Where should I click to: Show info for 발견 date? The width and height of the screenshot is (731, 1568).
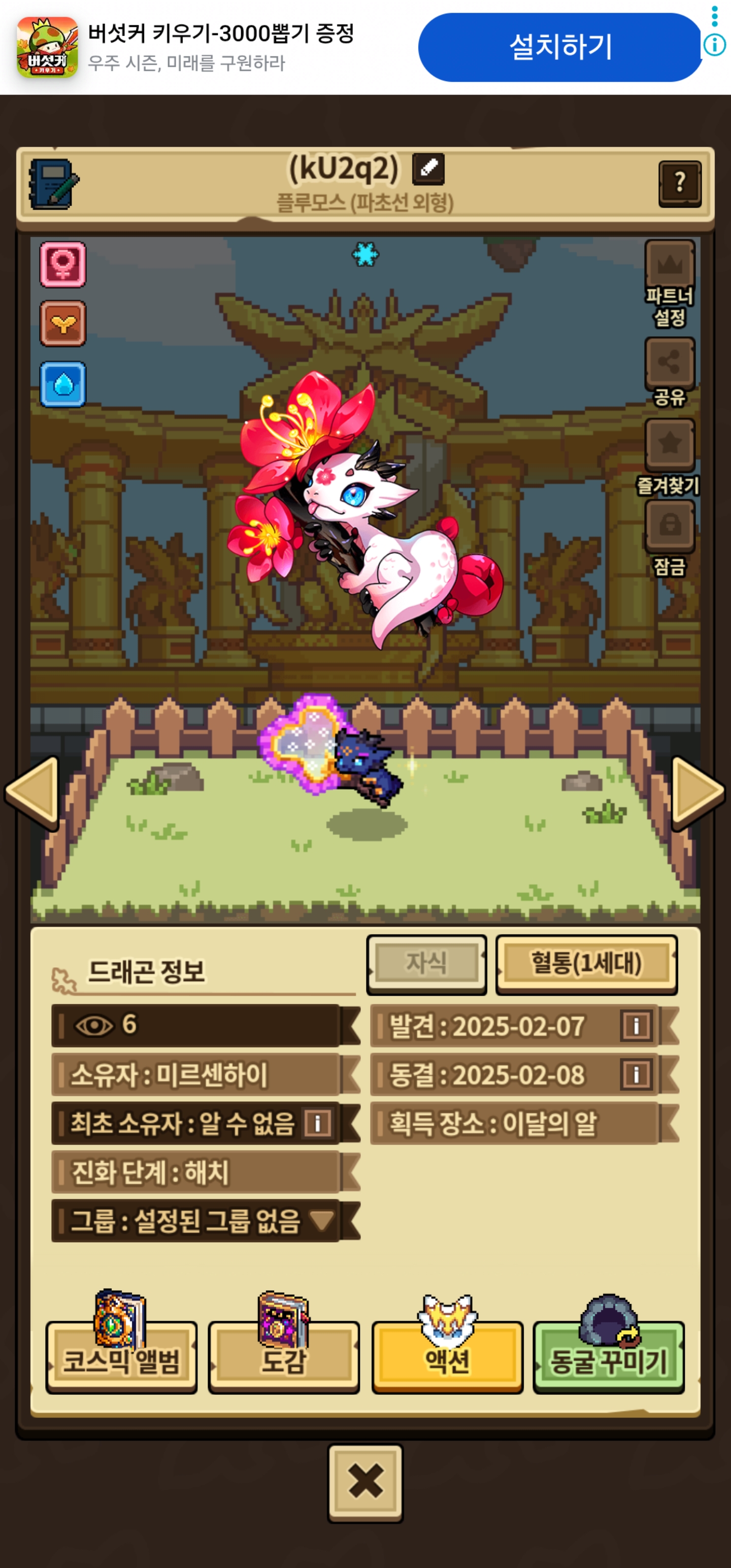coord(636,1026)
